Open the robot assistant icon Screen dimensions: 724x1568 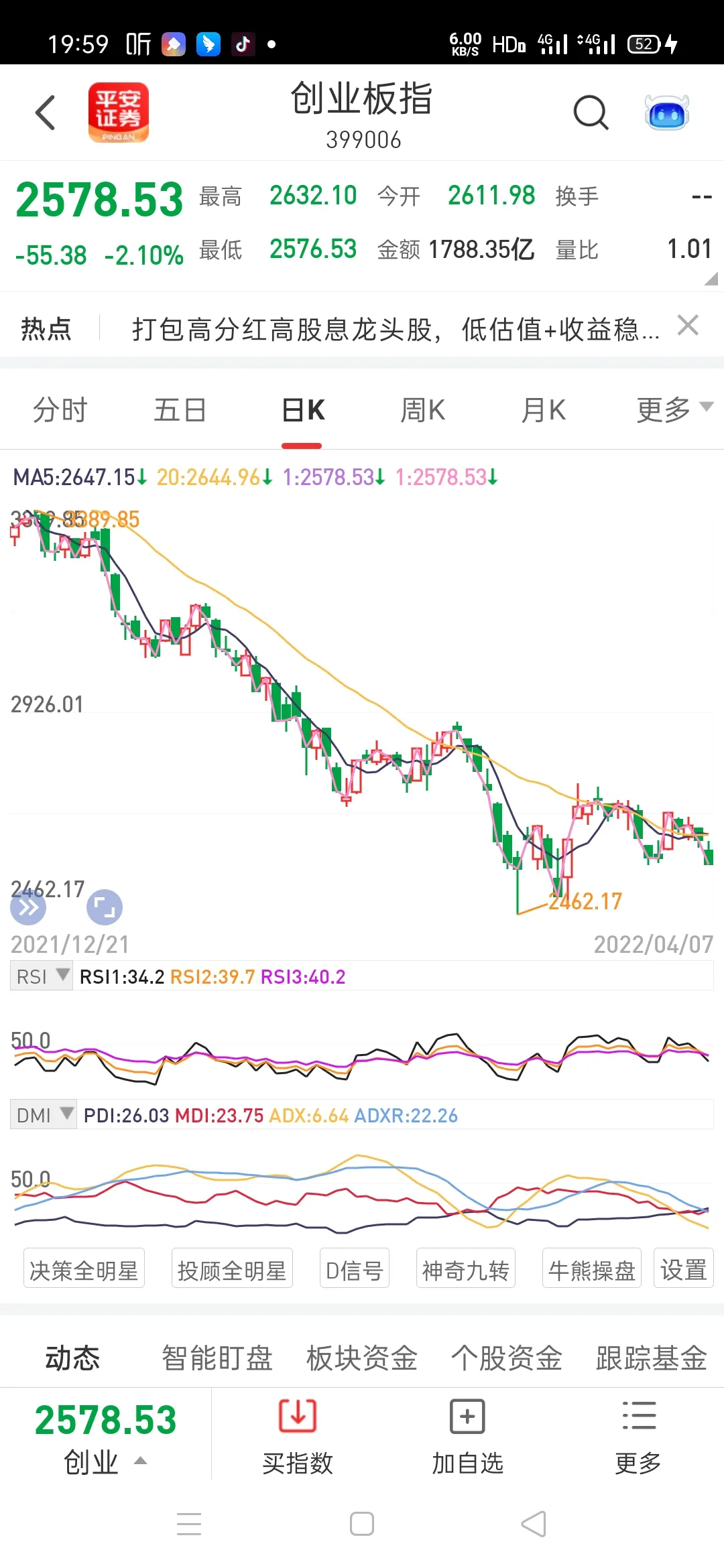pyautogui.click(x=666, y=113)
